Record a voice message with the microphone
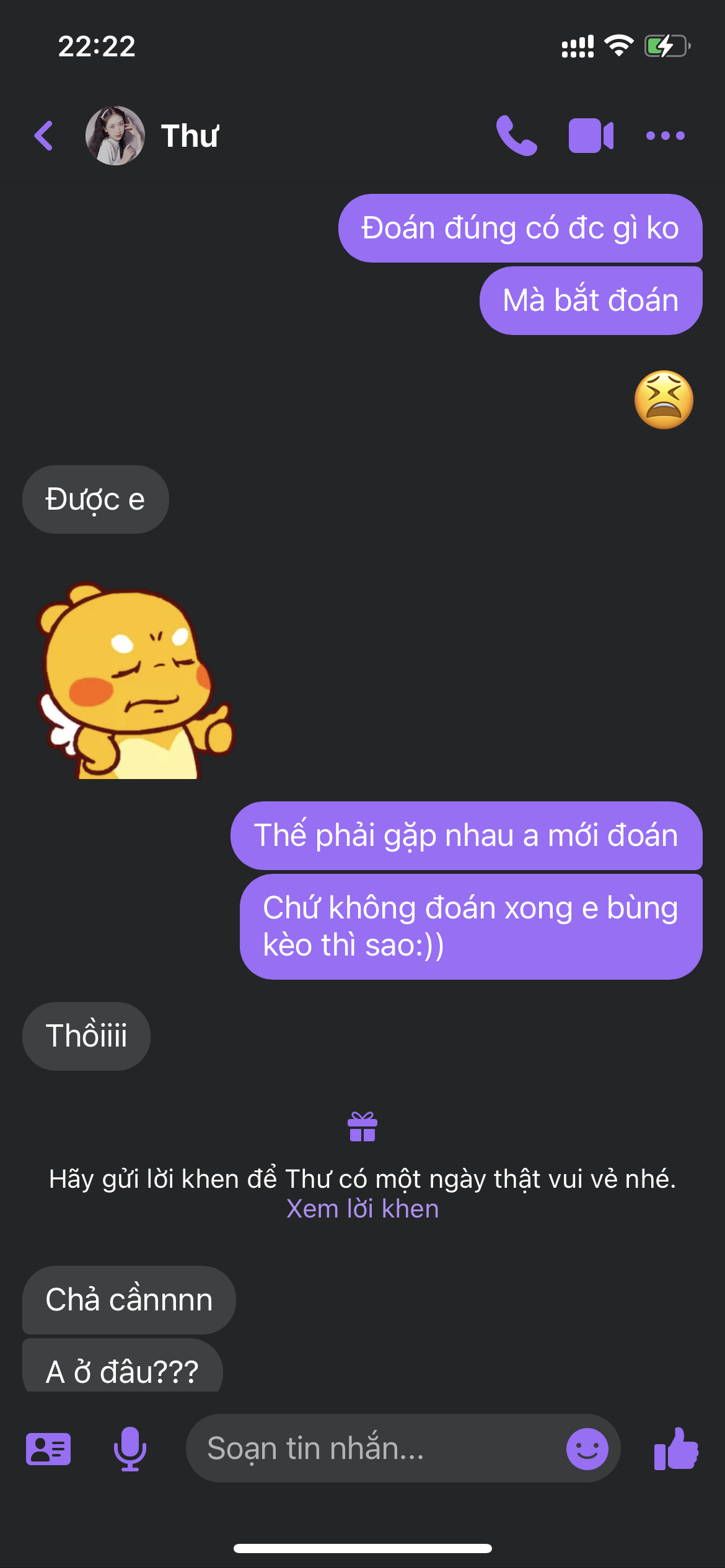Viewport: 725px width, 1568px height. pyautogui.click(x=130, y=1449)
